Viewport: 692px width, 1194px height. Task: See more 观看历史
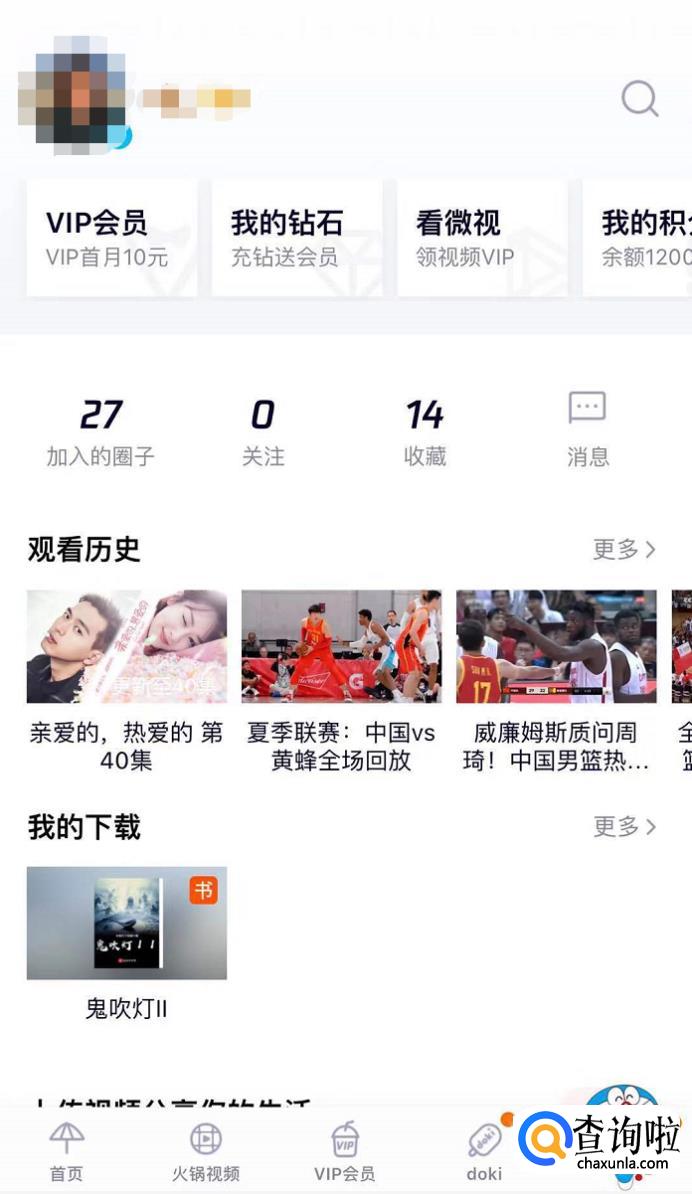[x=624, y=549]
